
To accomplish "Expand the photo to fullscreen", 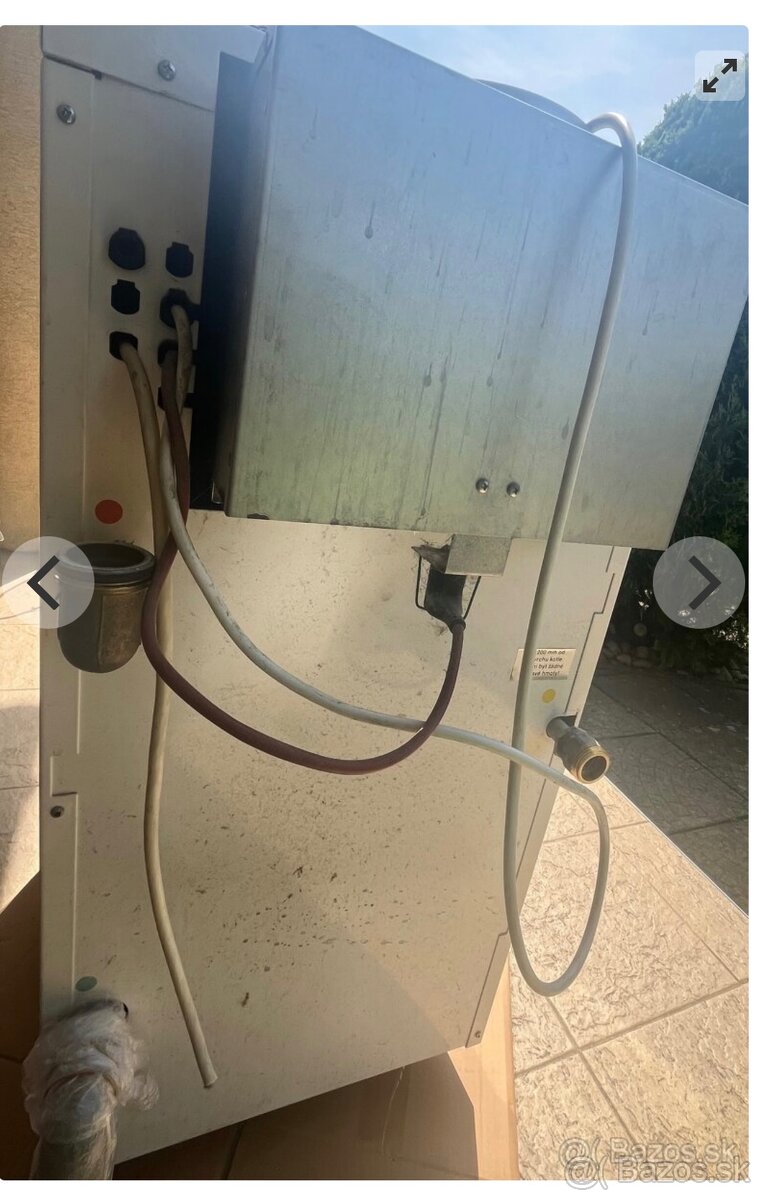I will click(x=719, y=76).
